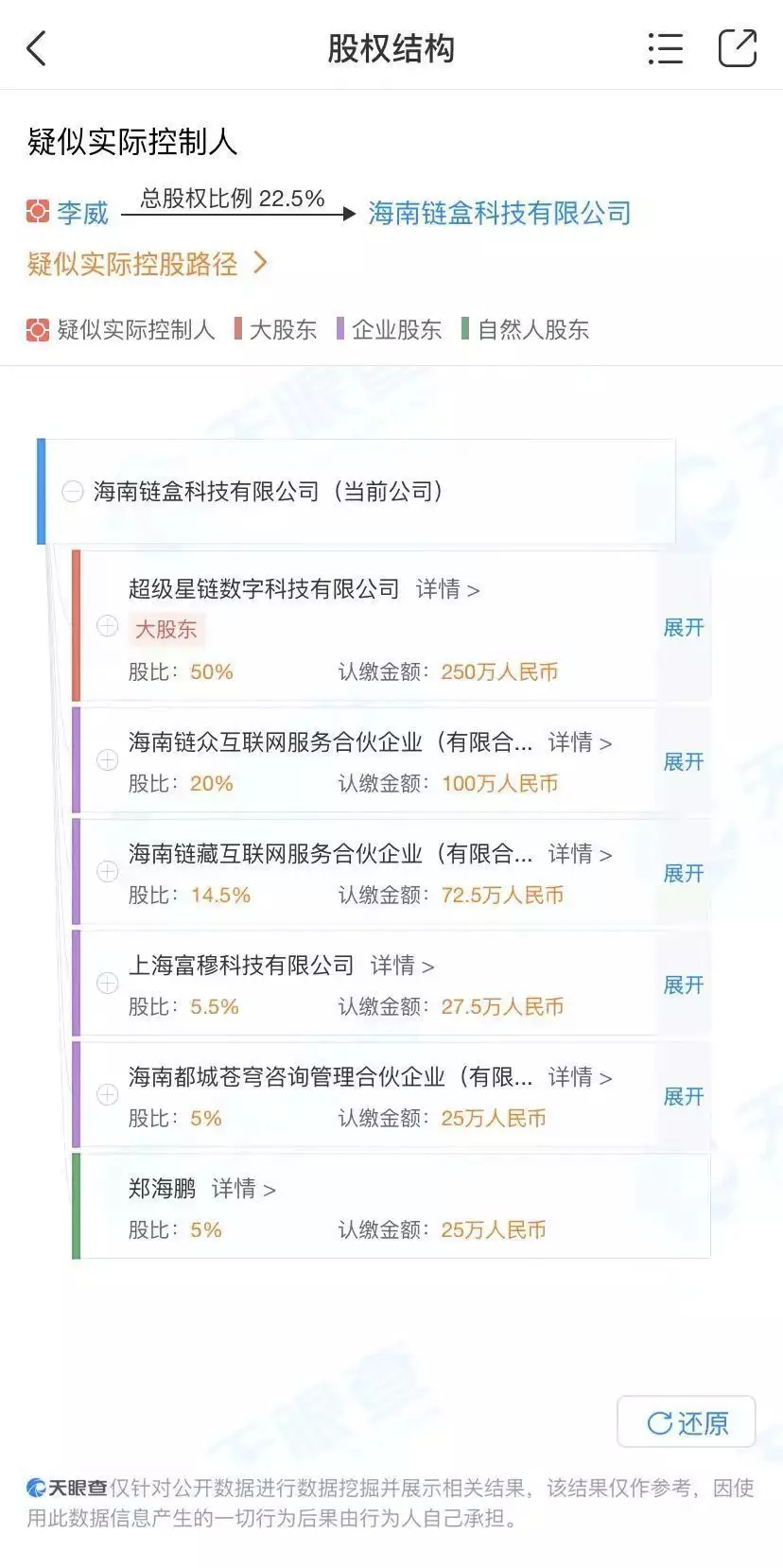Viewport: 783px width, 1568px height.
Task: Expand 海南链众互联网服务合伙企业 with the 展开 button
Action: (x=683, y=762)
